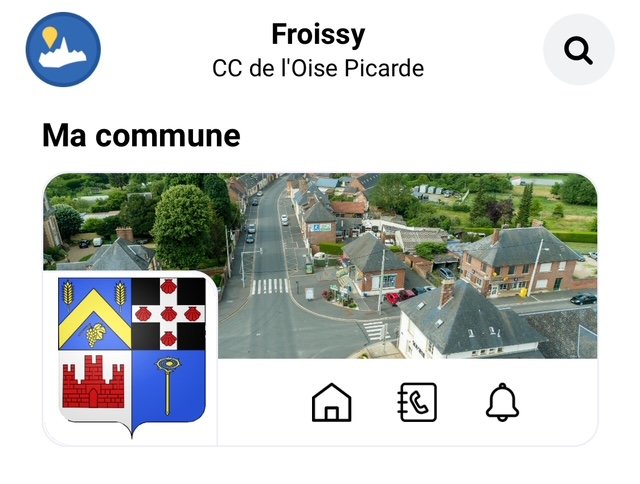Screen dimensions: 640x484
Task: Open the search magnifier button
Action: click(x=578, y=50)
